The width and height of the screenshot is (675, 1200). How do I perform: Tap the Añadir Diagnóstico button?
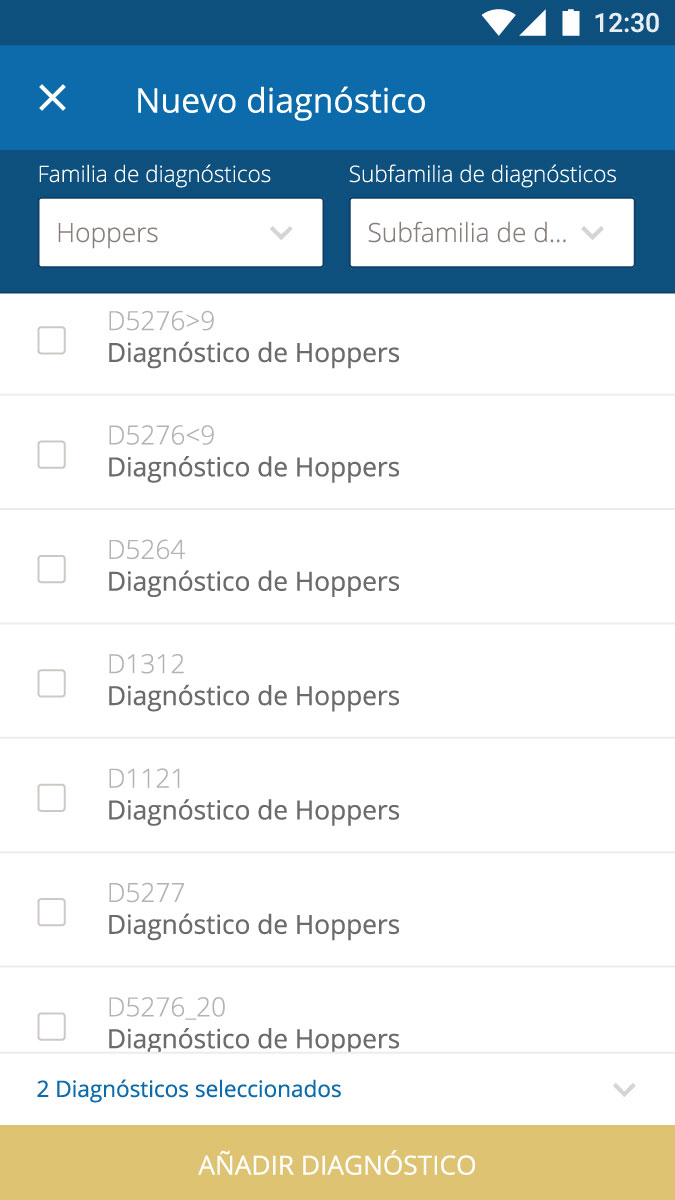tap(337, 1164)
